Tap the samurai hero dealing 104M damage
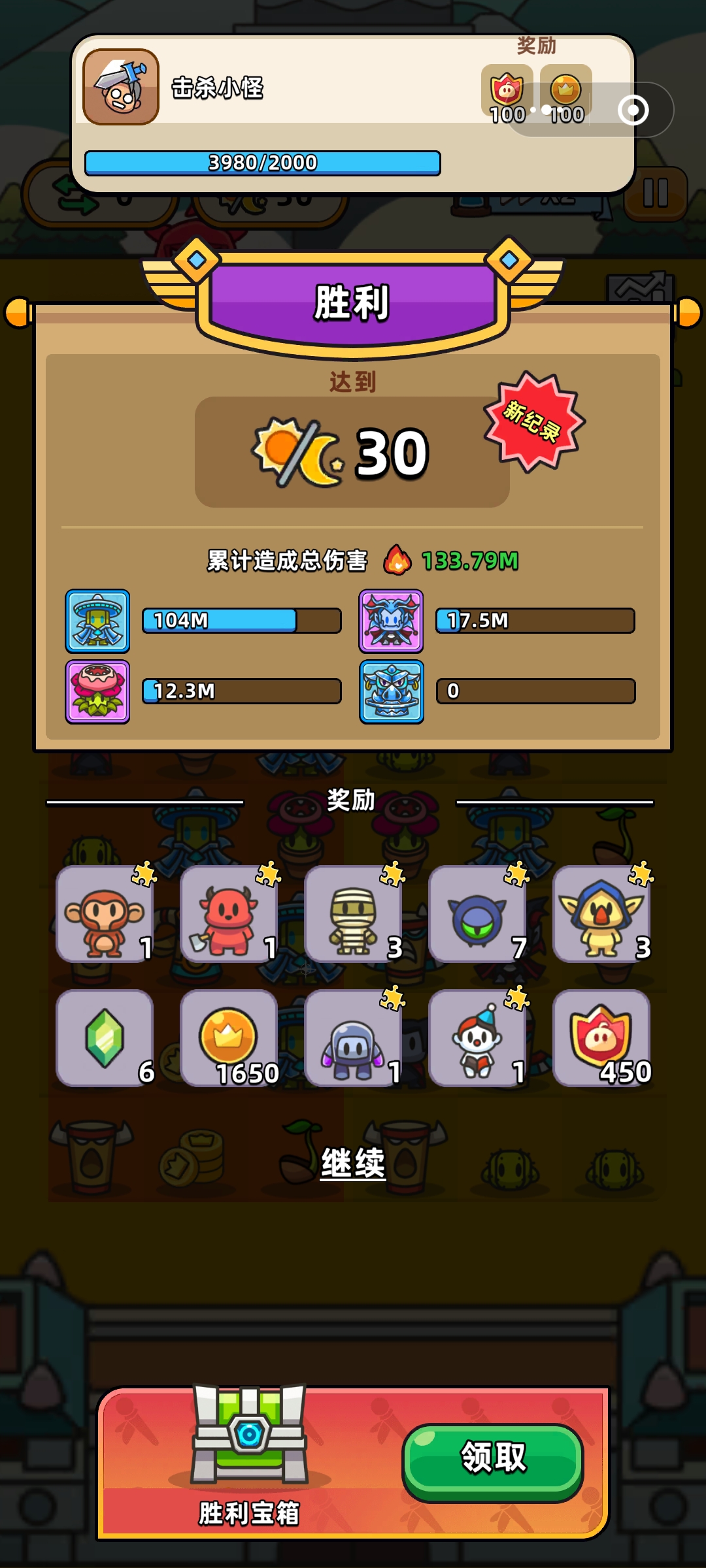706x1568 pixels. click(97, 621)
